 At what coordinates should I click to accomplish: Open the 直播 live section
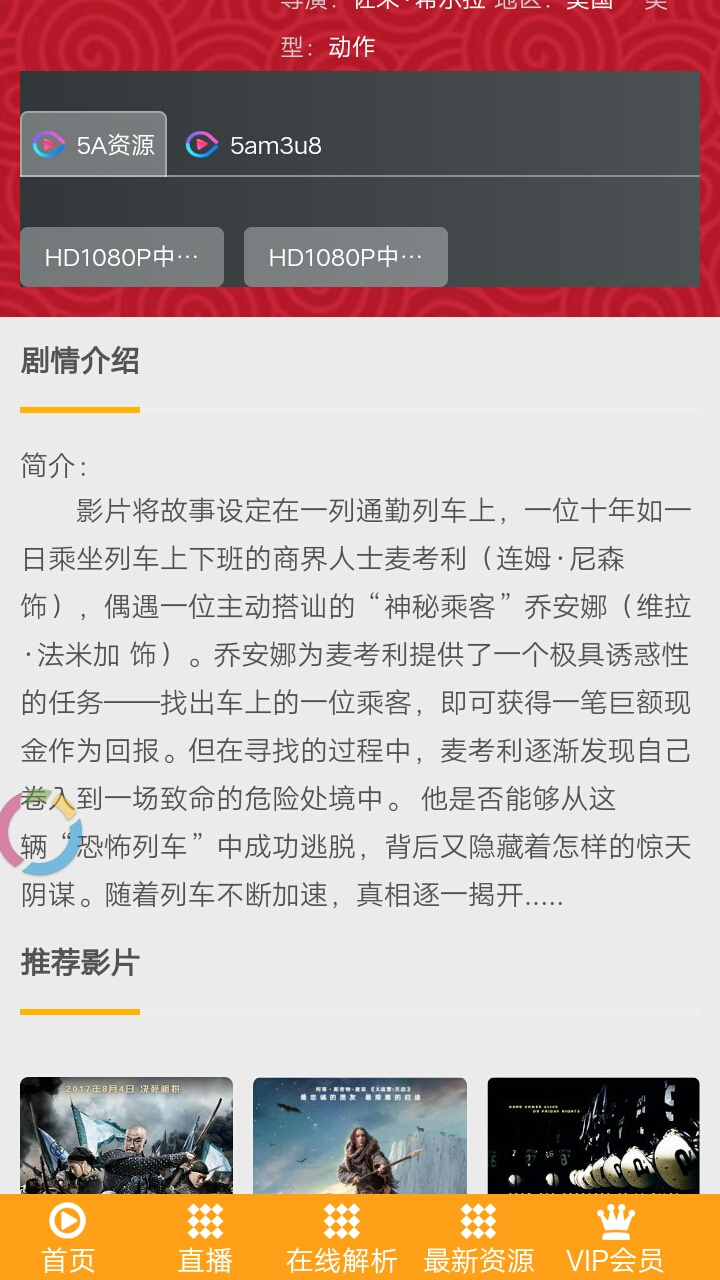205,1238
